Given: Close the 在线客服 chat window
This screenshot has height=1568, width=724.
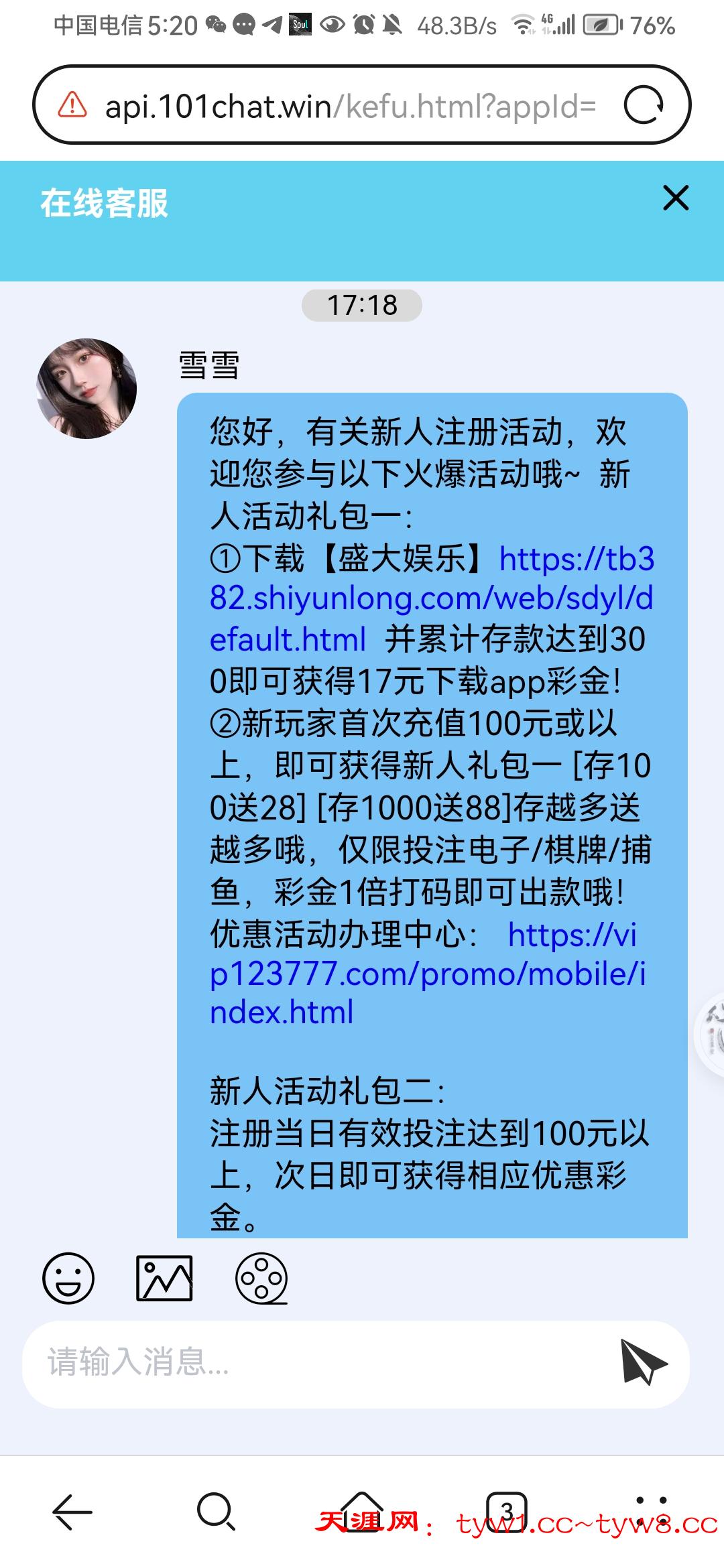Looking at the screenshot, I should [675, 198].
